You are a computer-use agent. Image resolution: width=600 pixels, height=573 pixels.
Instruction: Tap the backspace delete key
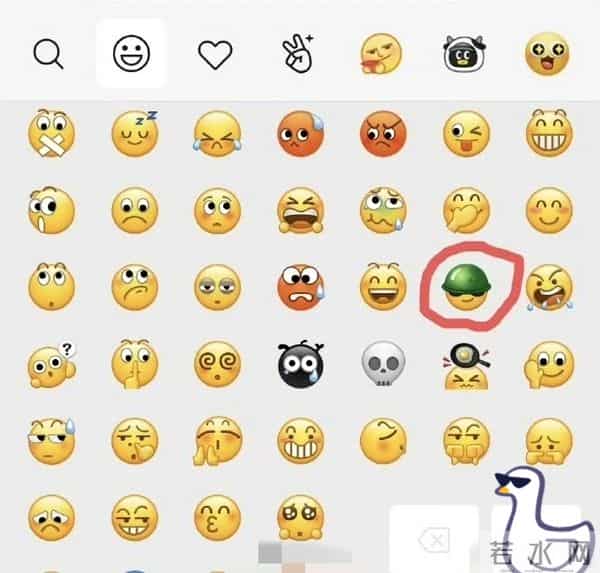433,541
